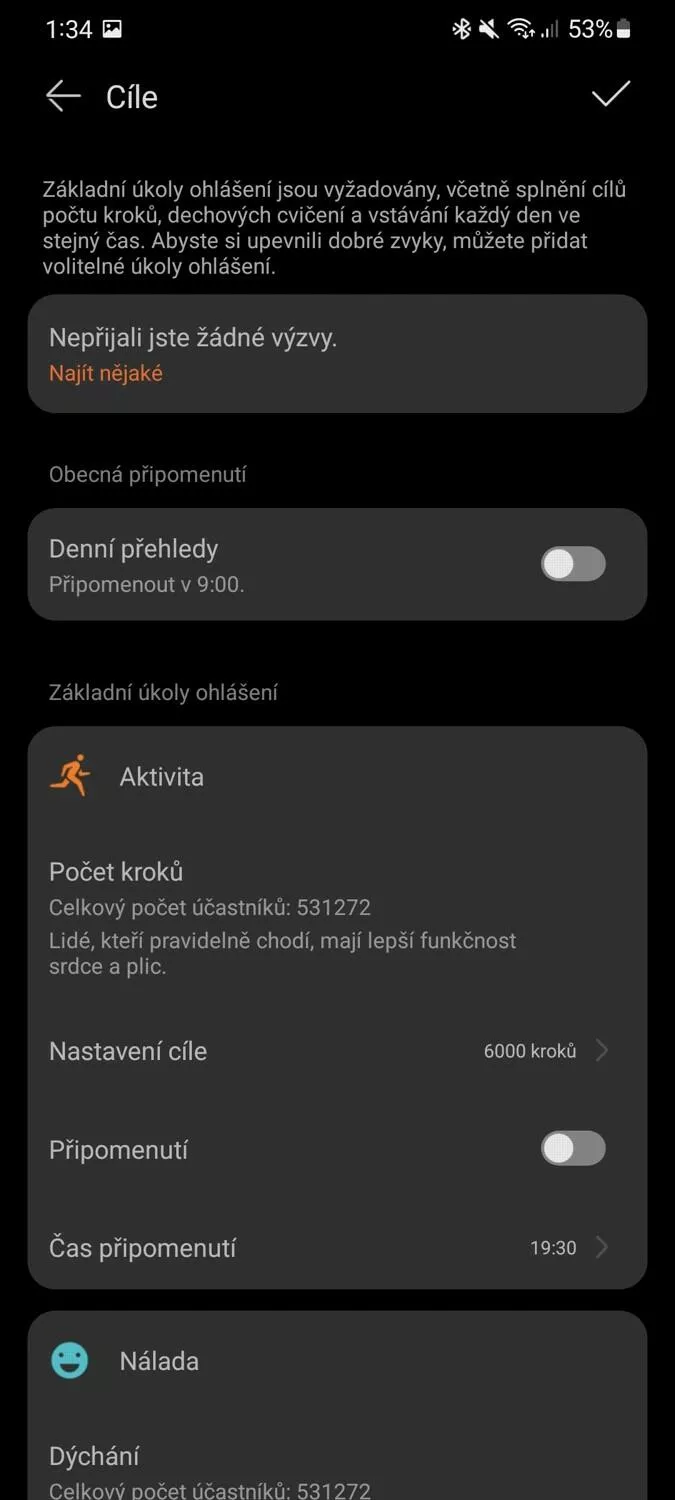The height and width of the screenshot is (1500, 675).
Task: Confirm goals with the checkmark
Action: click(x=610, y=94)
